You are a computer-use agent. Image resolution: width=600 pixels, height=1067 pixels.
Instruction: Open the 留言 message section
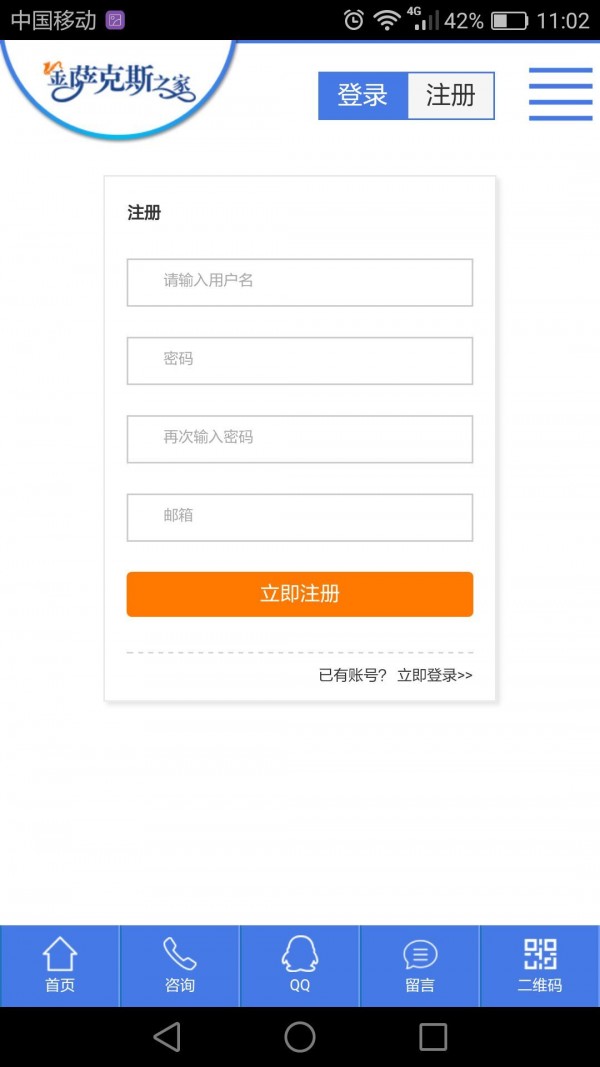click(420, 965)
